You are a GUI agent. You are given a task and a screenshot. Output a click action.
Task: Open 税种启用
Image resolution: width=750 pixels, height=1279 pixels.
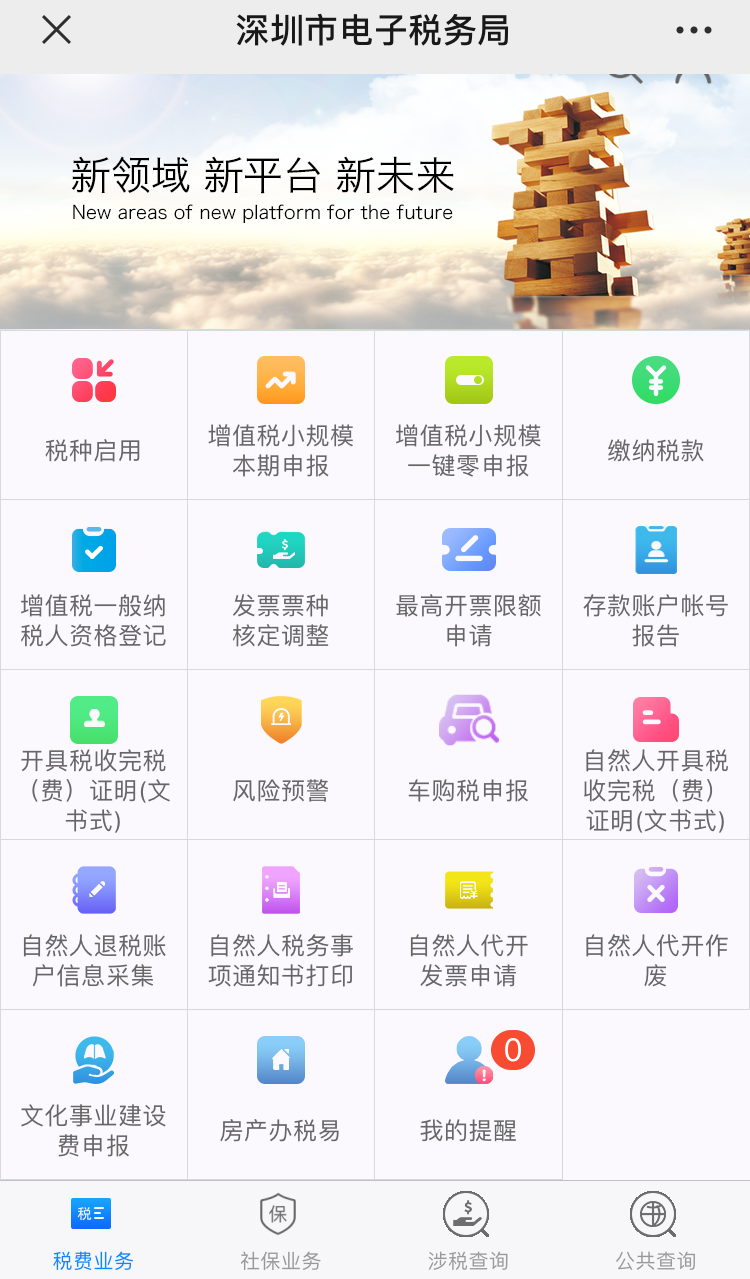(x=94, y=415)
